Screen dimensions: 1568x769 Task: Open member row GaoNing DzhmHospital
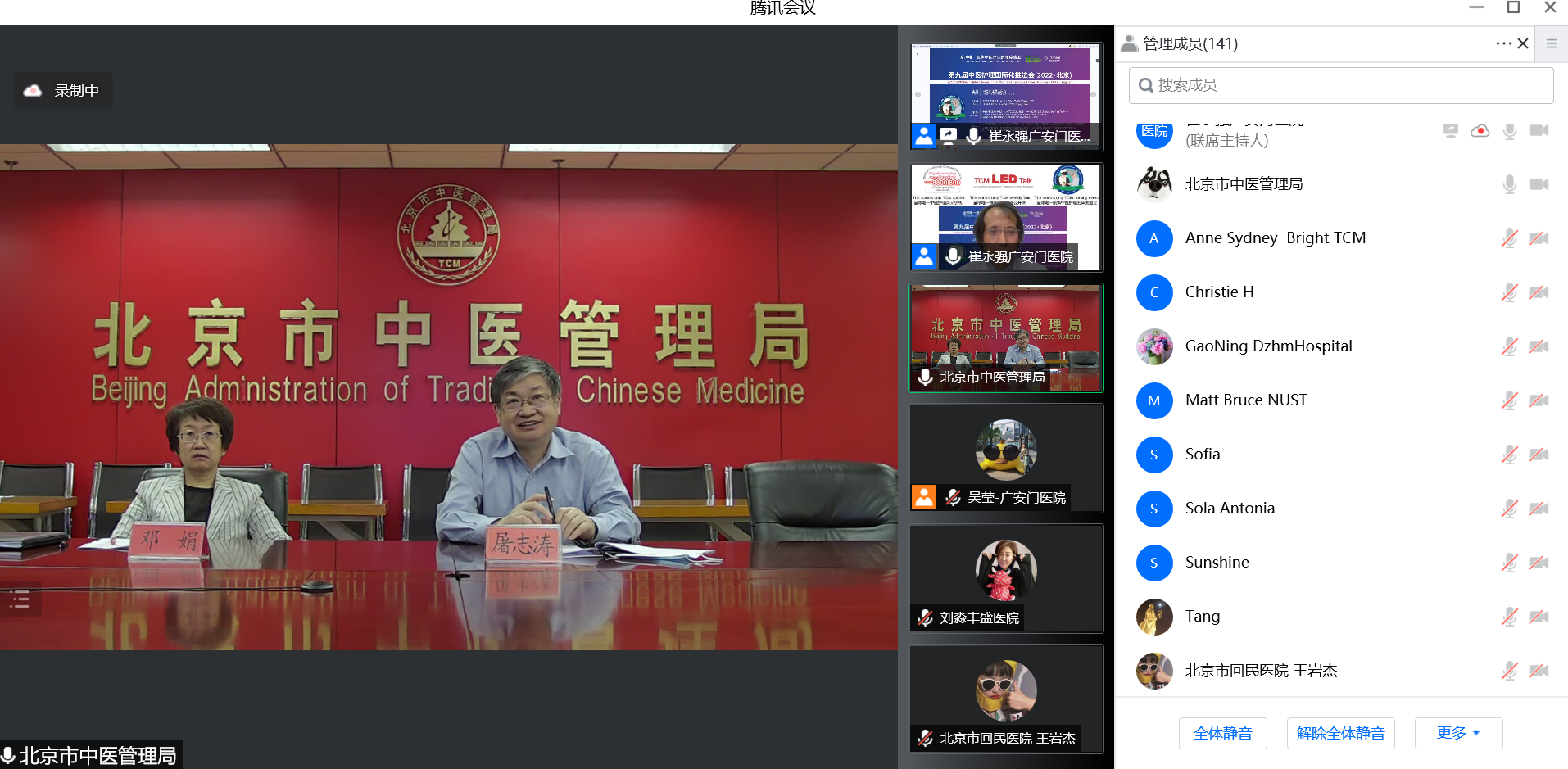coord(1268,346)
